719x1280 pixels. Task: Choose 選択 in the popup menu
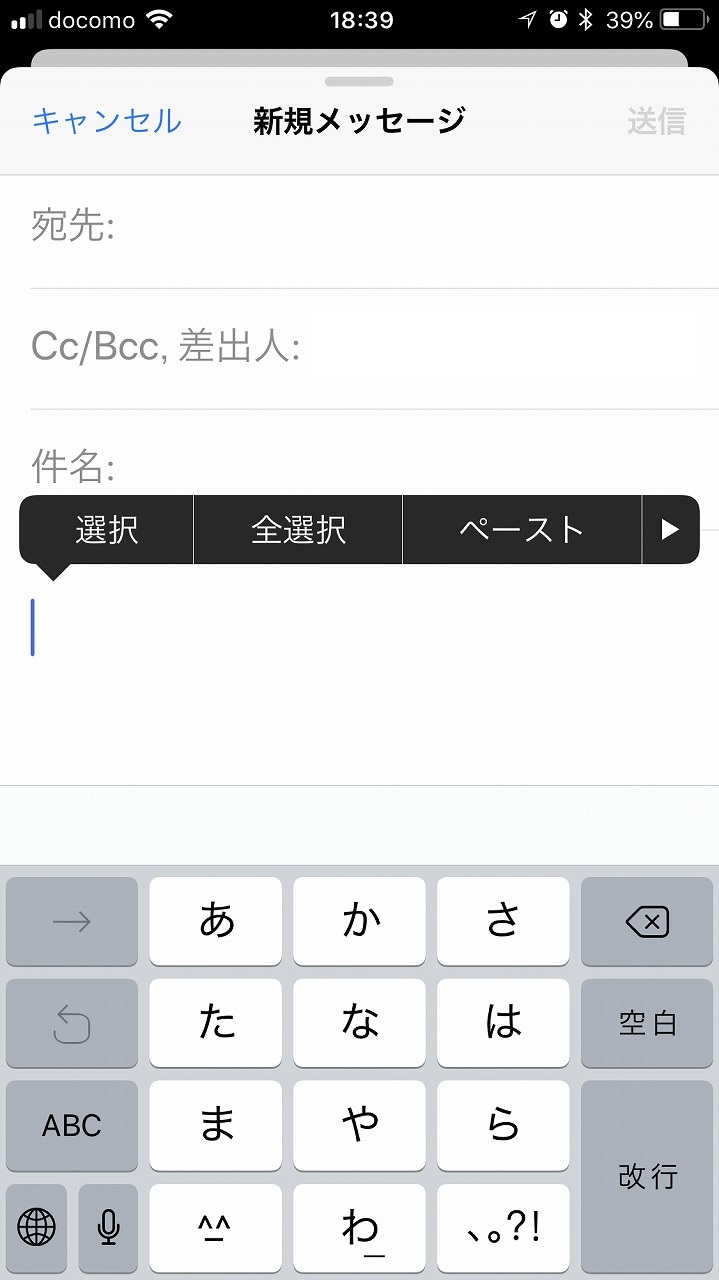(x=107, y=530)
